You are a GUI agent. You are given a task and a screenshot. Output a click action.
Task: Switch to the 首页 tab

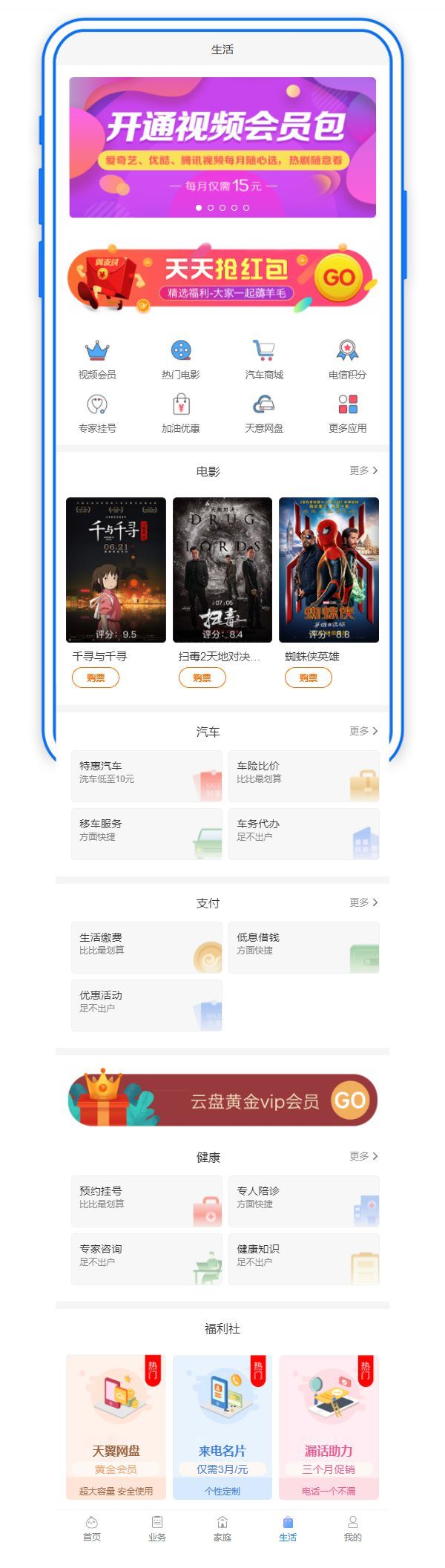(x=92, y=1529)
